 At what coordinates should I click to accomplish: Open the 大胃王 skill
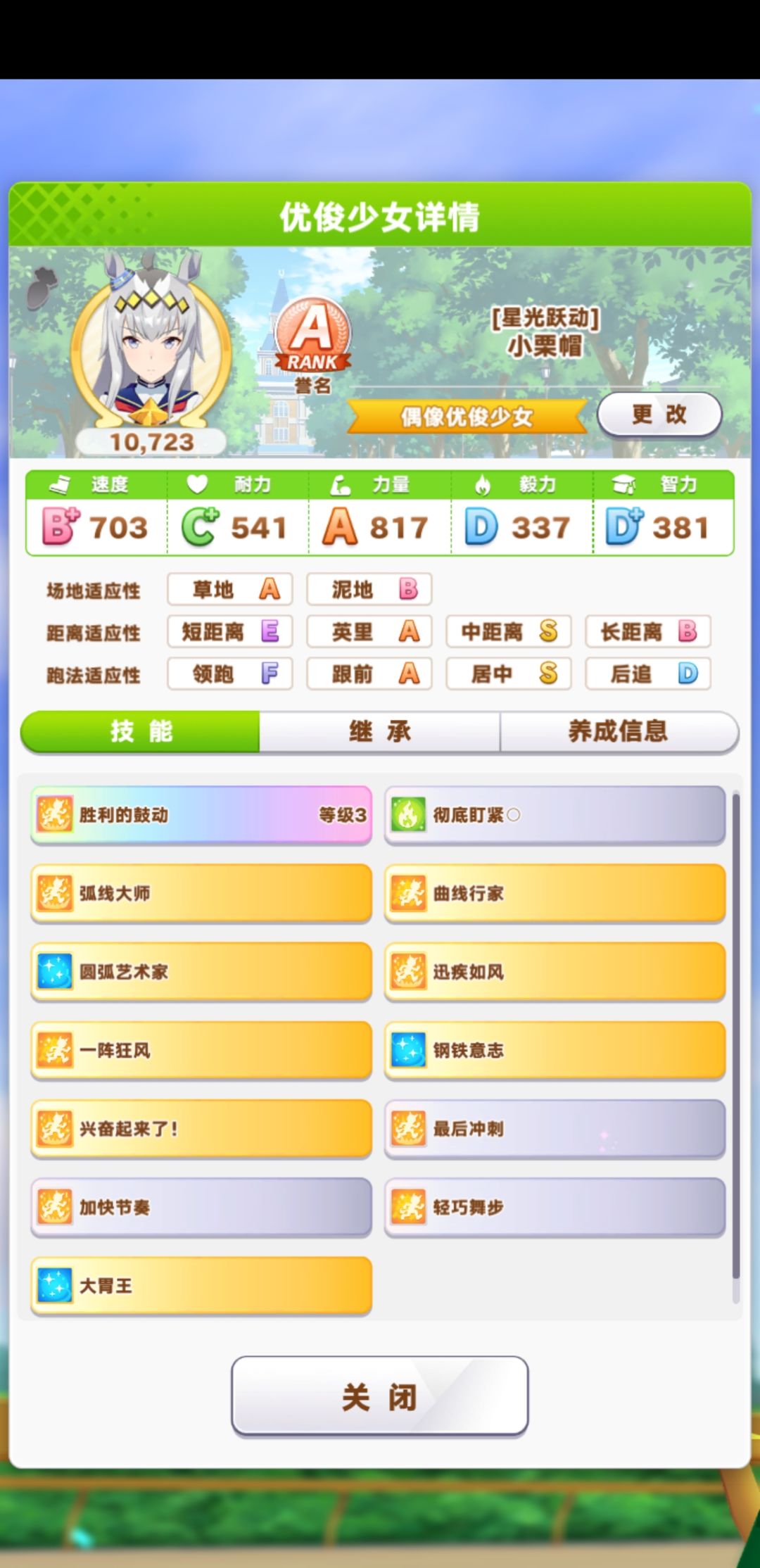click(201, 1286)
